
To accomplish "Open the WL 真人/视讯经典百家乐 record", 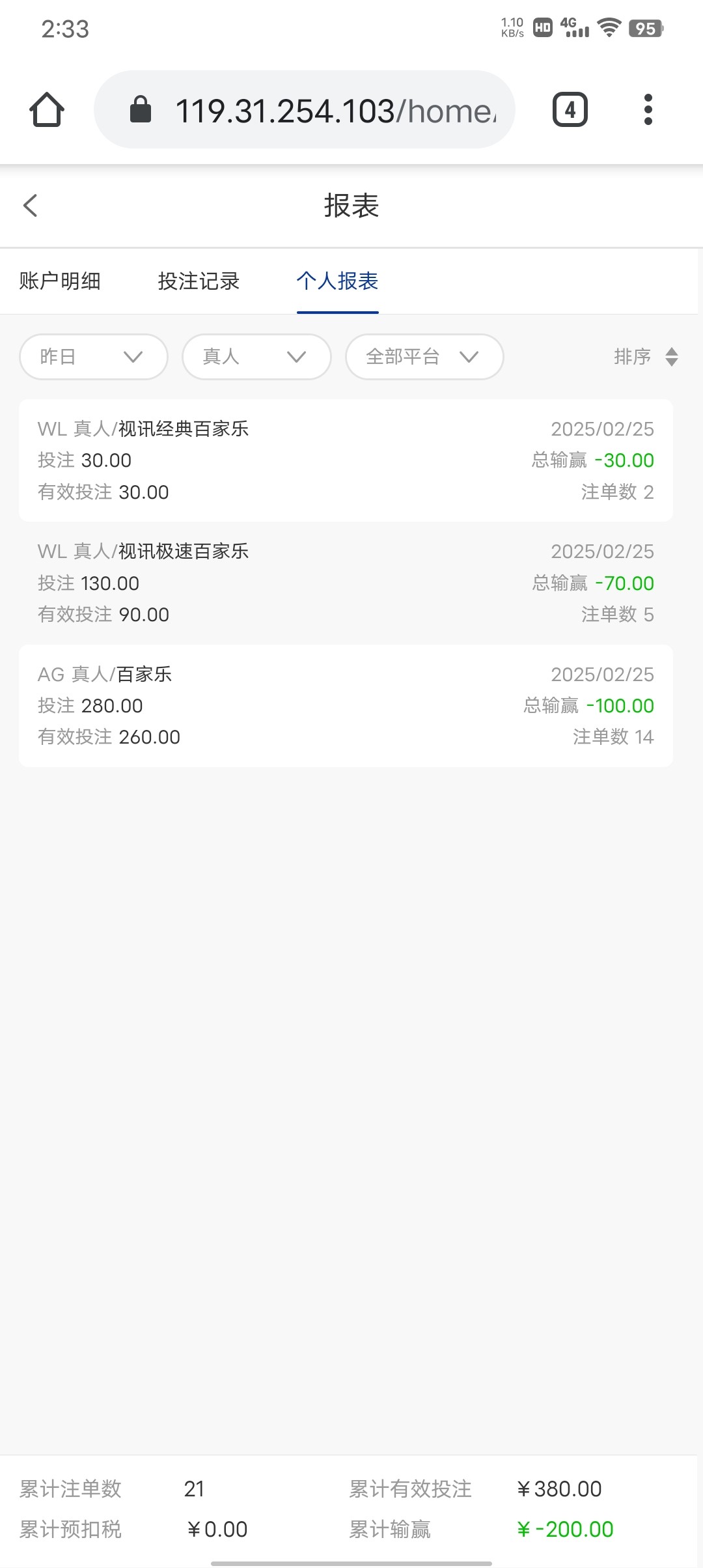I will coord(346,460).
